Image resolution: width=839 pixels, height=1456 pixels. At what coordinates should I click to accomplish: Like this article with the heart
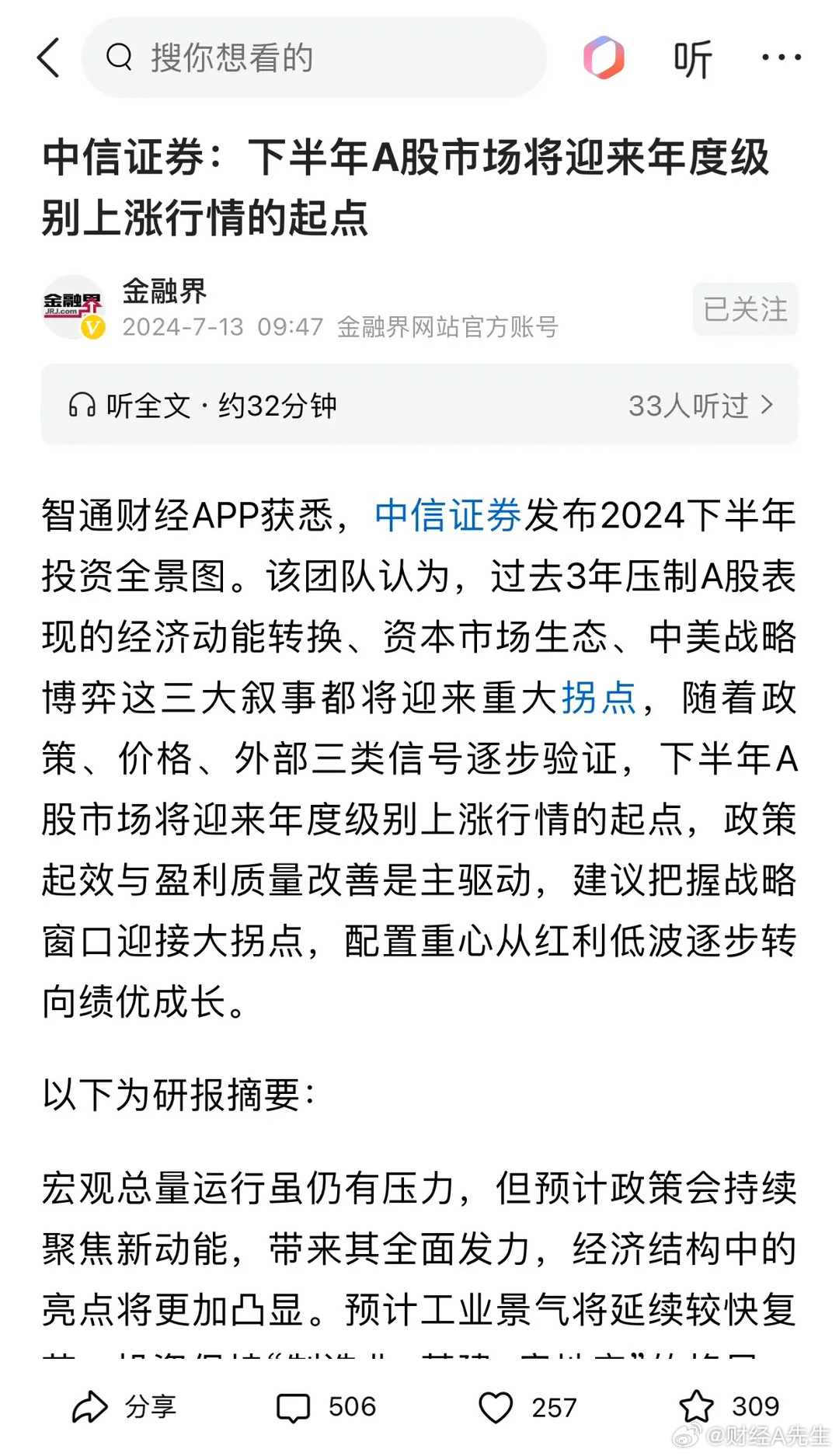[x=496, y=1407]
